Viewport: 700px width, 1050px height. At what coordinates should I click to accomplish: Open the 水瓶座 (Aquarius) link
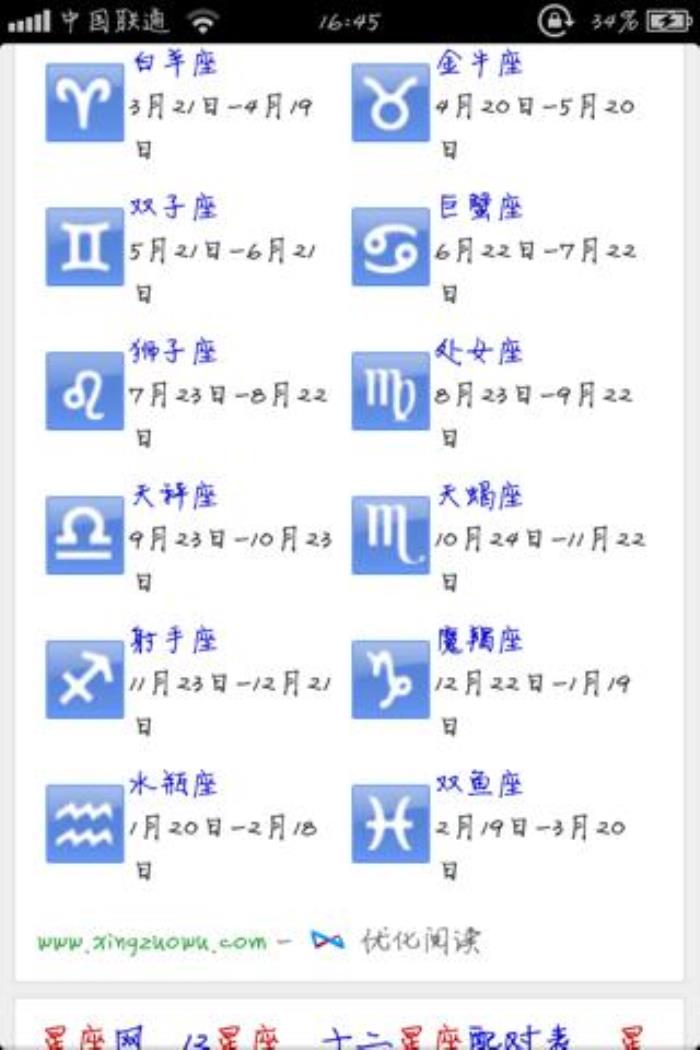[175, 783]
